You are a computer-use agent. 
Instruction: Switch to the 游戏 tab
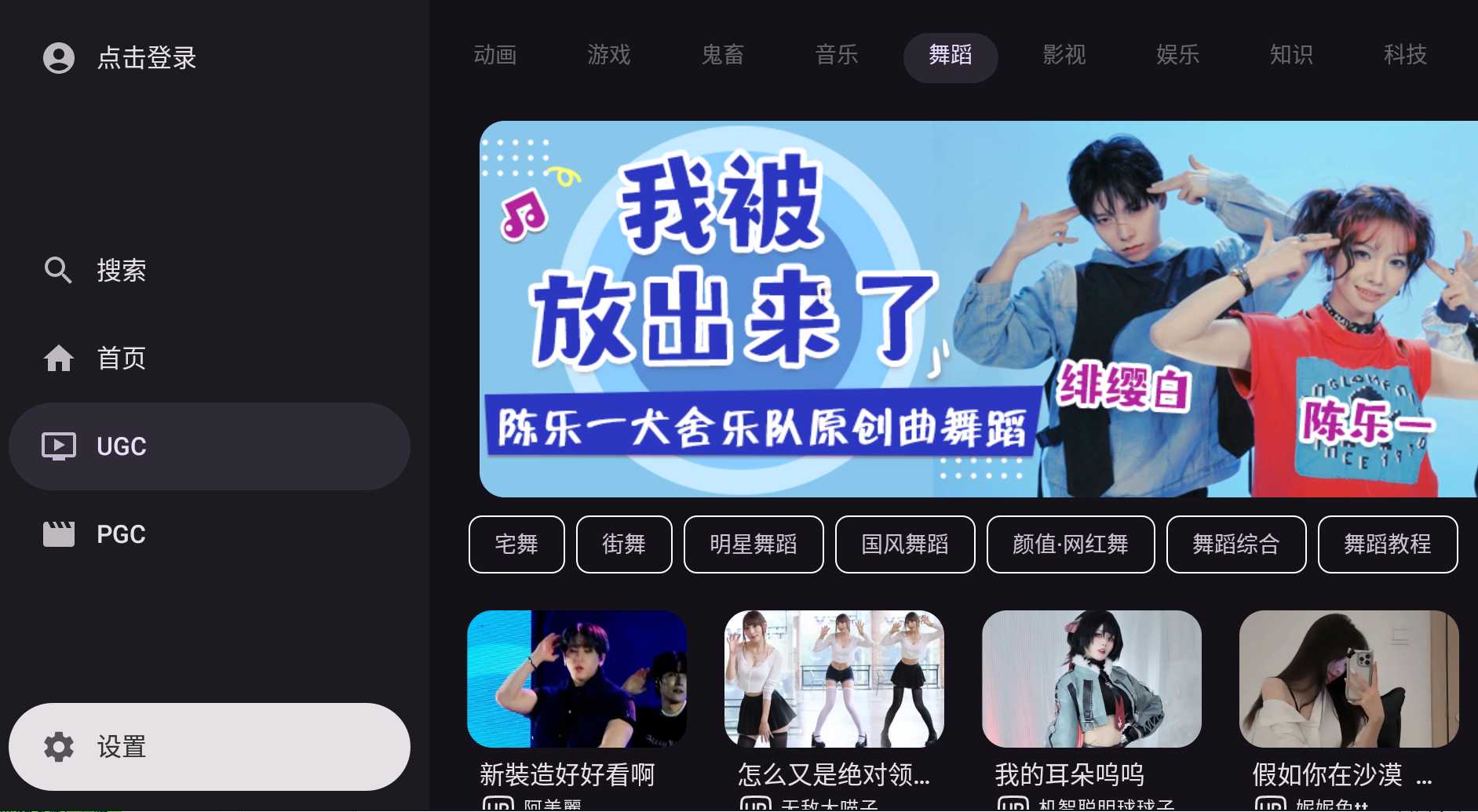pyautogui.click(x=609, y=55)
